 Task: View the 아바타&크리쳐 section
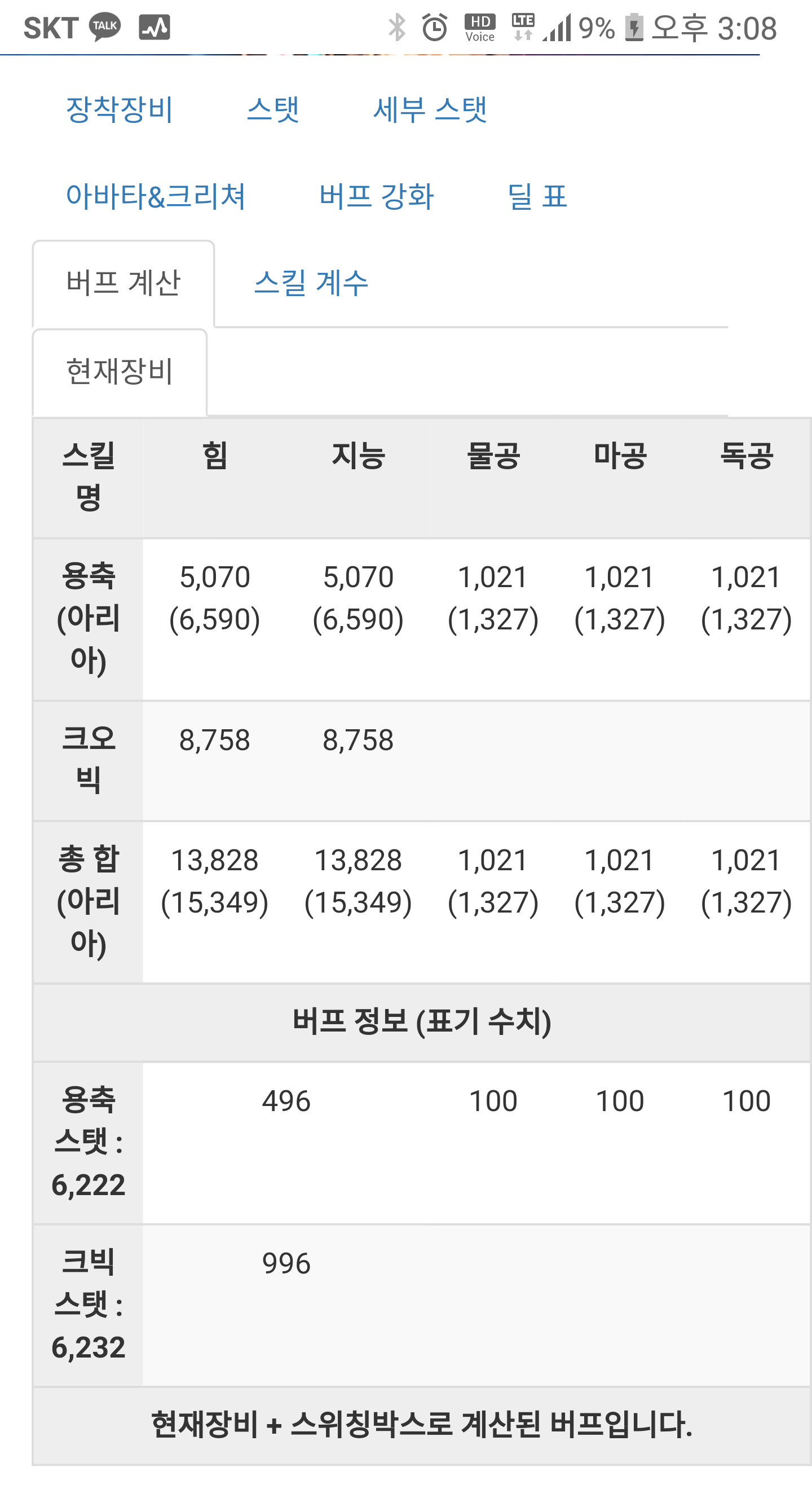(x=156, y=196)
